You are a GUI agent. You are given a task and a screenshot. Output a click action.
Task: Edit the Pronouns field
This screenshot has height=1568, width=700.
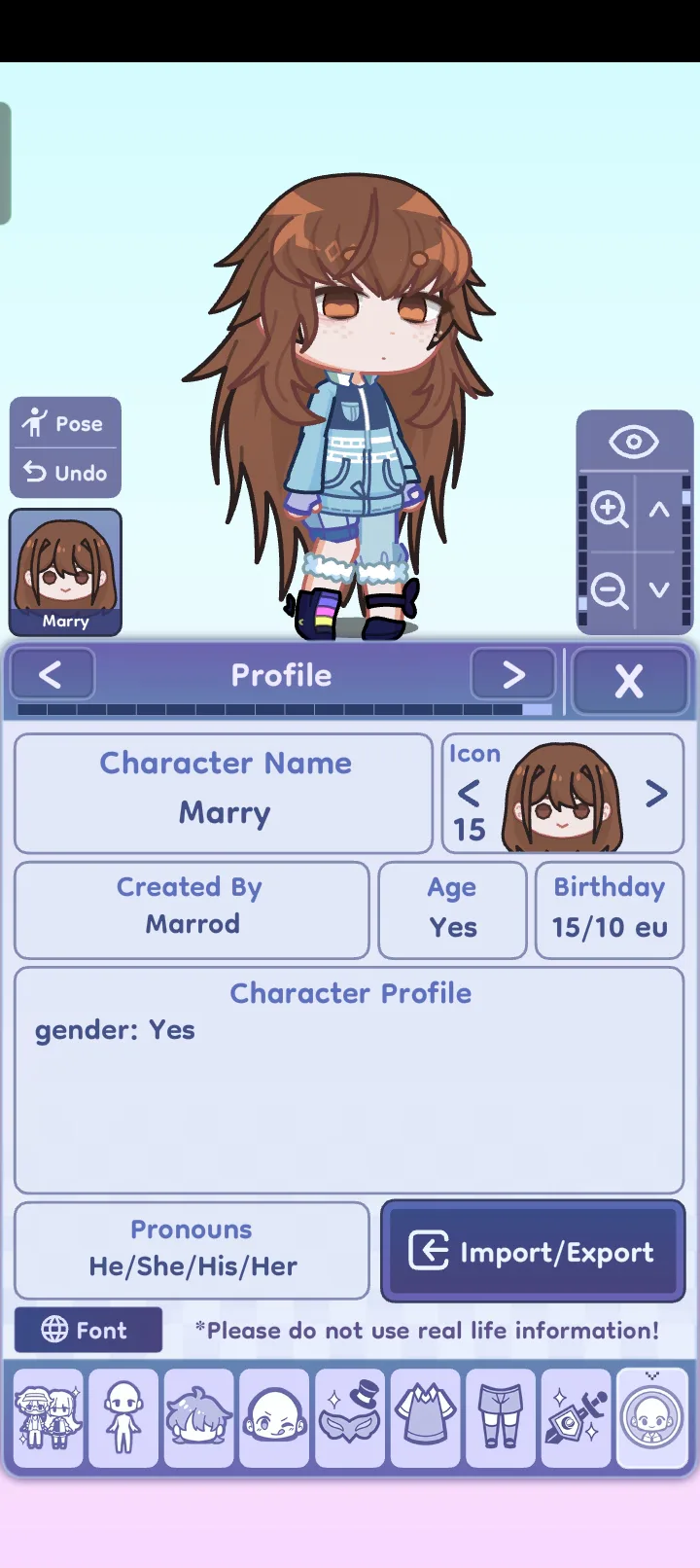pyautogui.click(x=192, y=1250)
